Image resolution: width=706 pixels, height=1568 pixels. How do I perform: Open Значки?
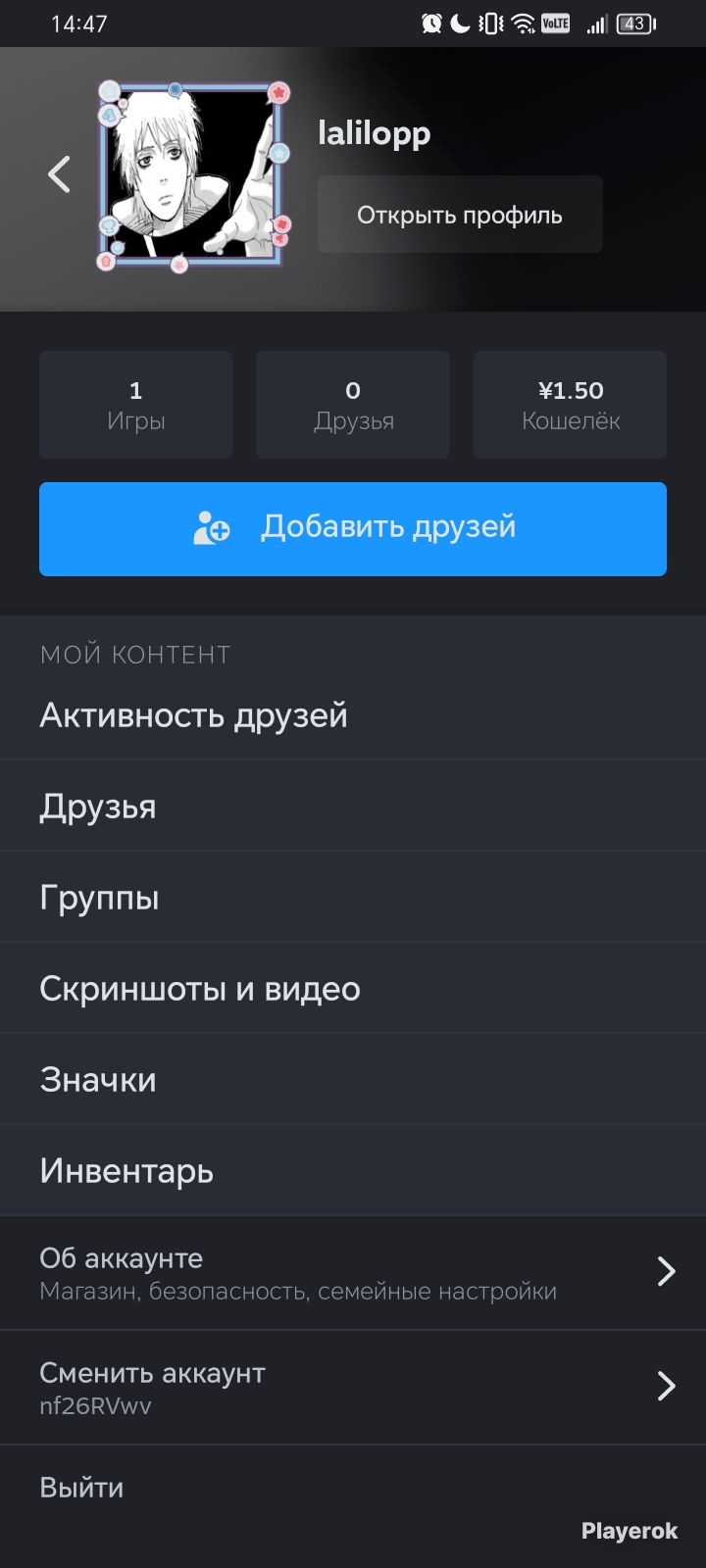(353, 1080)
